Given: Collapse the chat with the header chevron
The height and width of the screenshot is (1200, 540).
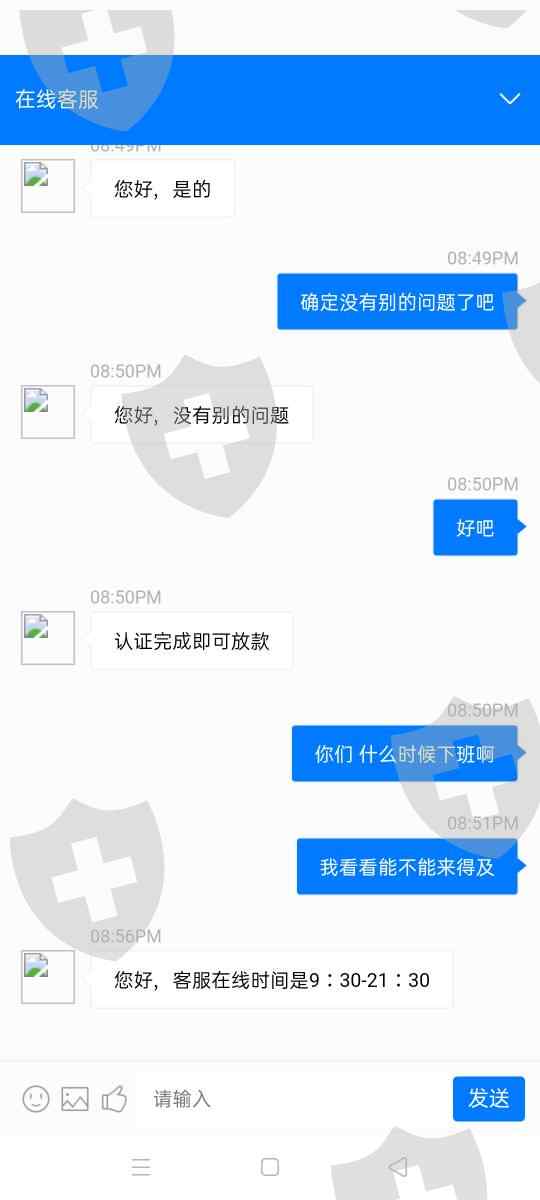Looking at the screenshot, I should pos(510,99).
